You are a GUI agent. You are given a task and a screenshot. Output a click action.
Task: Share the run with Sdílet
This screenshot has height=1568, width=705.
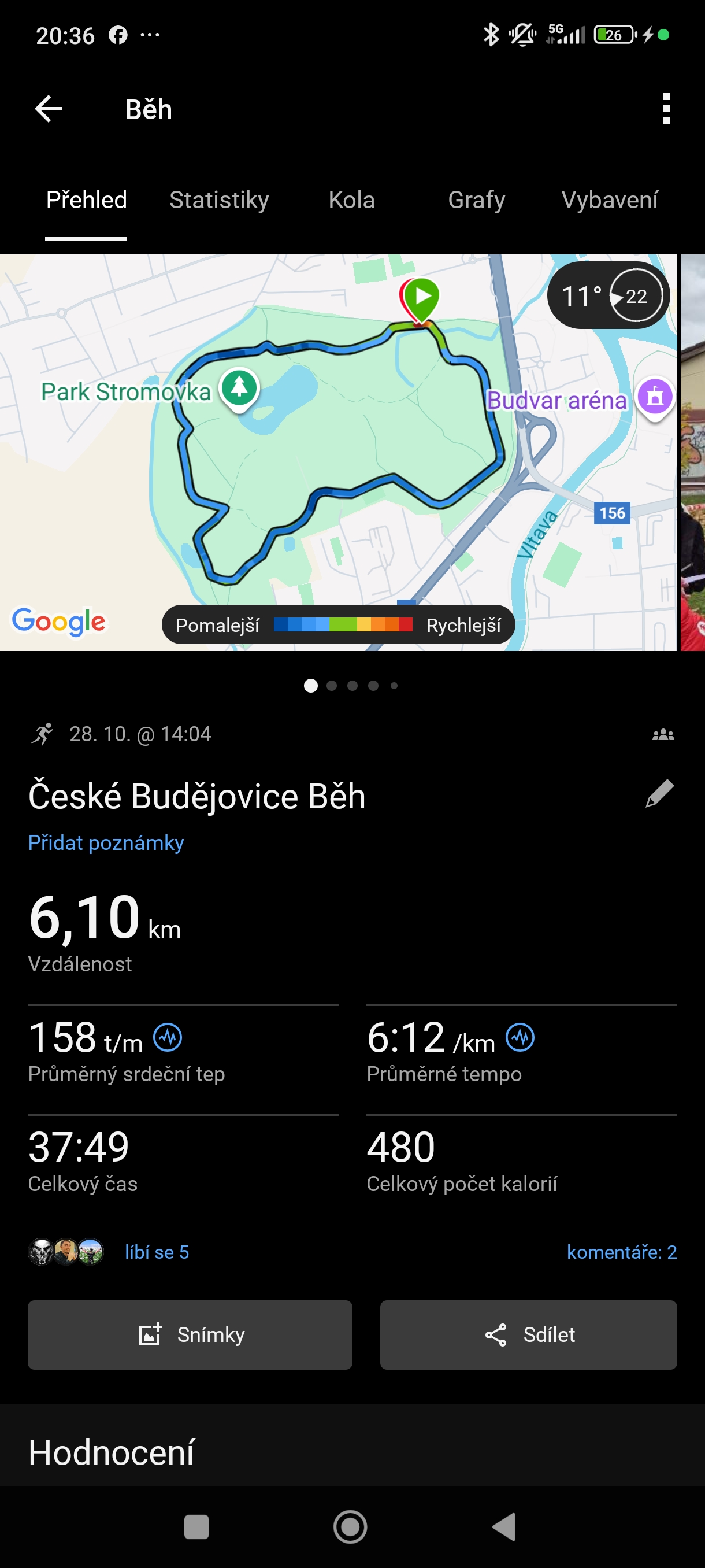[528, 1335]
